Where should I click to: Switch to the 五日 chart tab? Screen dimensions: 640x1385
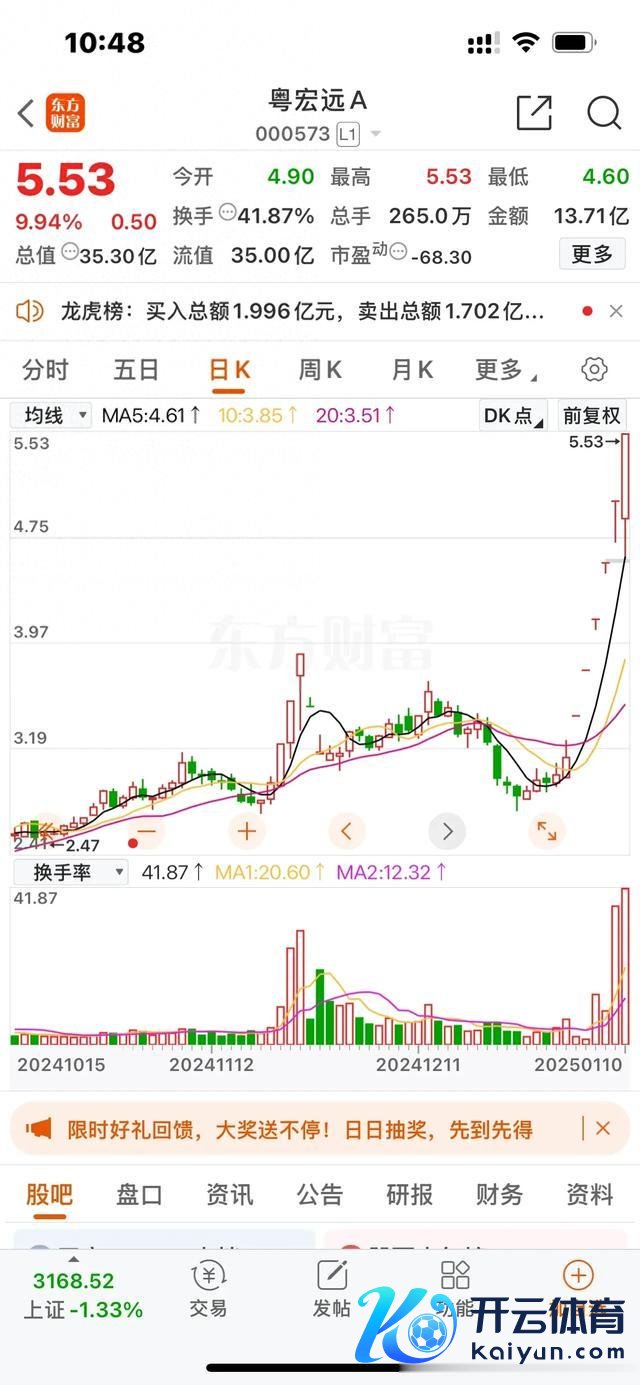point(136,370)
